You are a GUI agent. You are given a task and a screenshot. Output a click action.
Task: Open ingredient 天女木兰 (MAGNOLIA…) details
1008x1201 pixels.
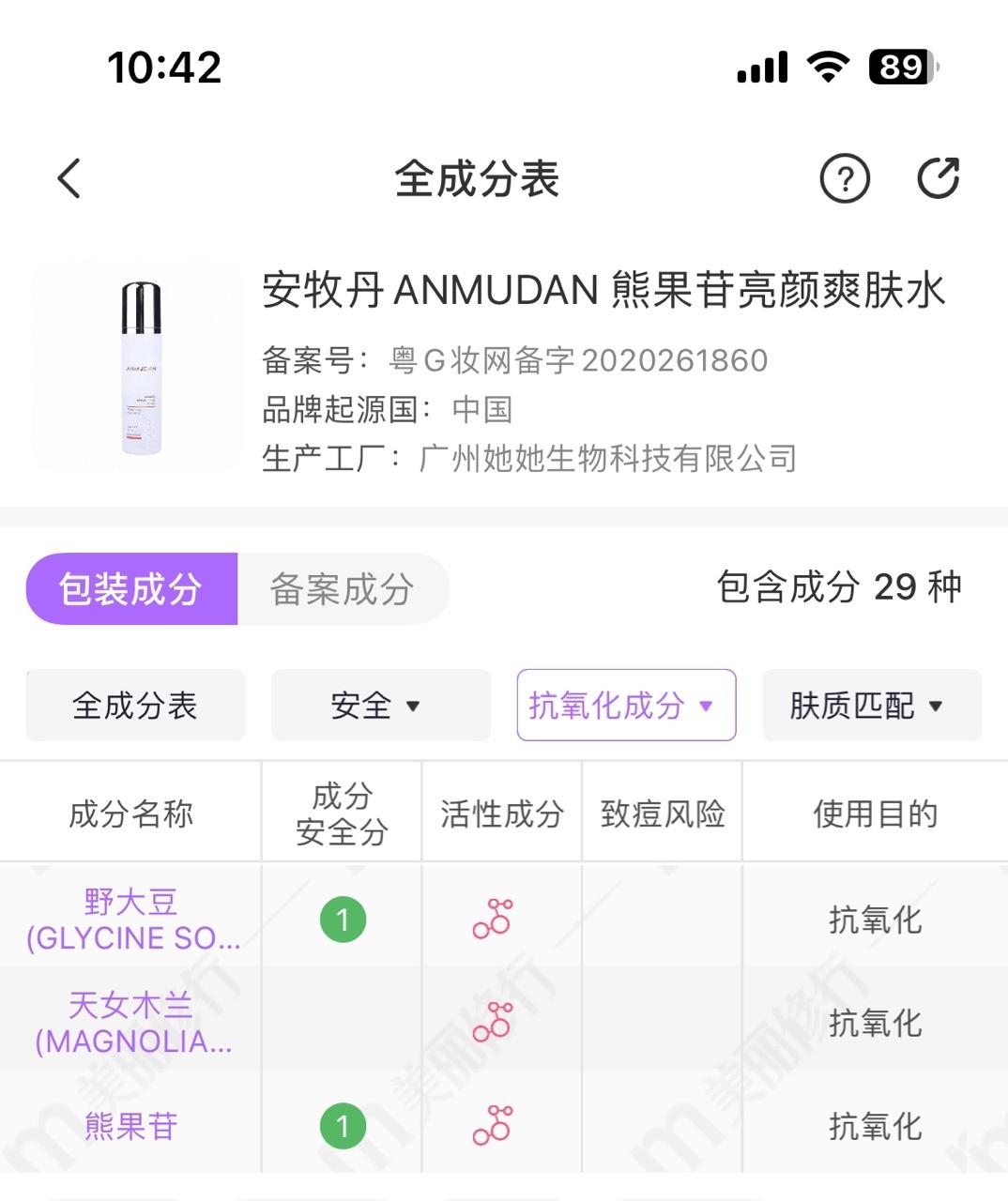tap(131, 1023)
